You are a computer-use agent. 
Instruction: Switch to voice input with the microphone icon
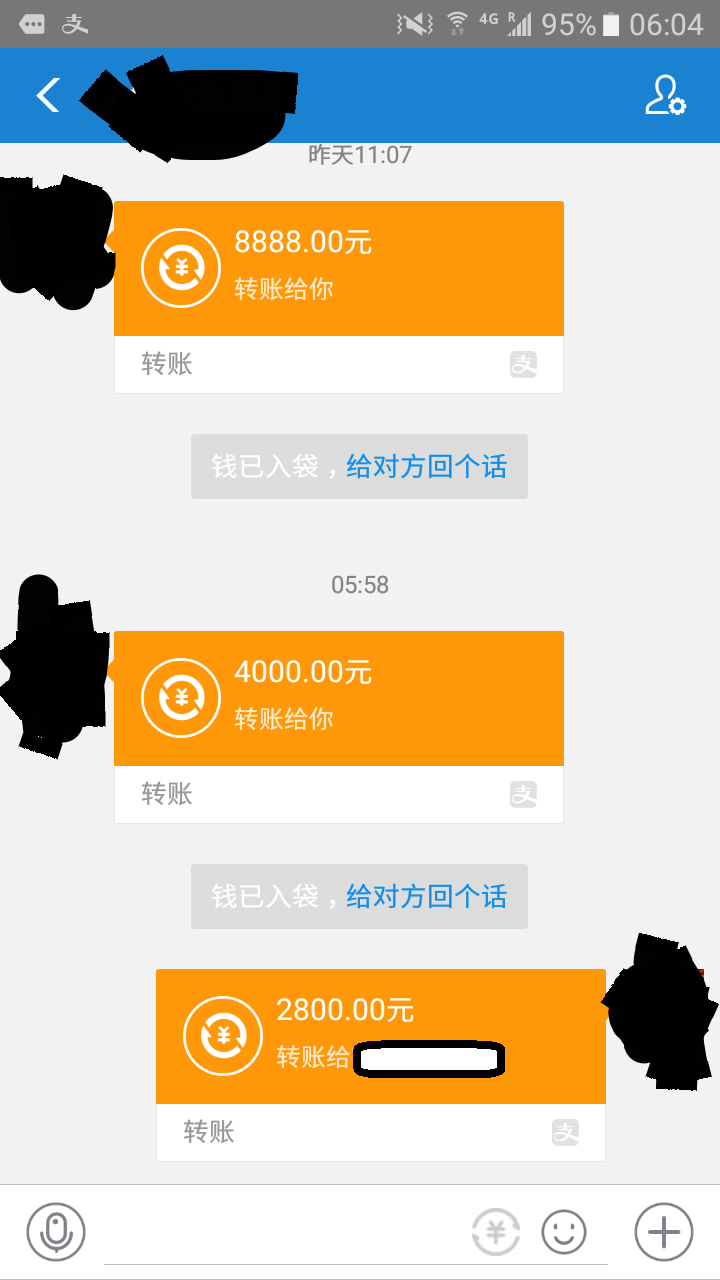(x=56, y=1232)
